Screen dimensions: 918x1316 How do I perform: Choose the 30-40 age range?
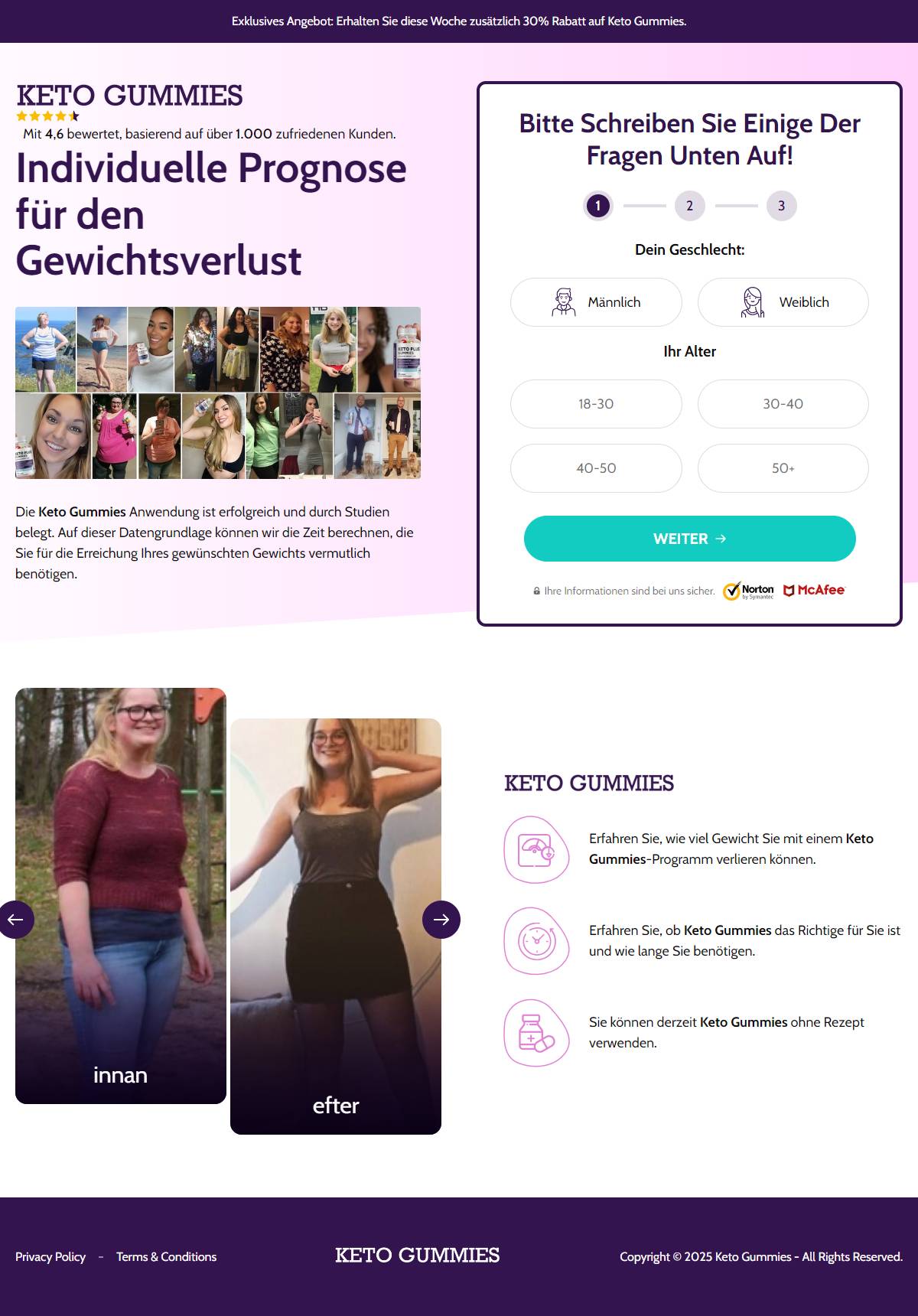pos(783,404)
